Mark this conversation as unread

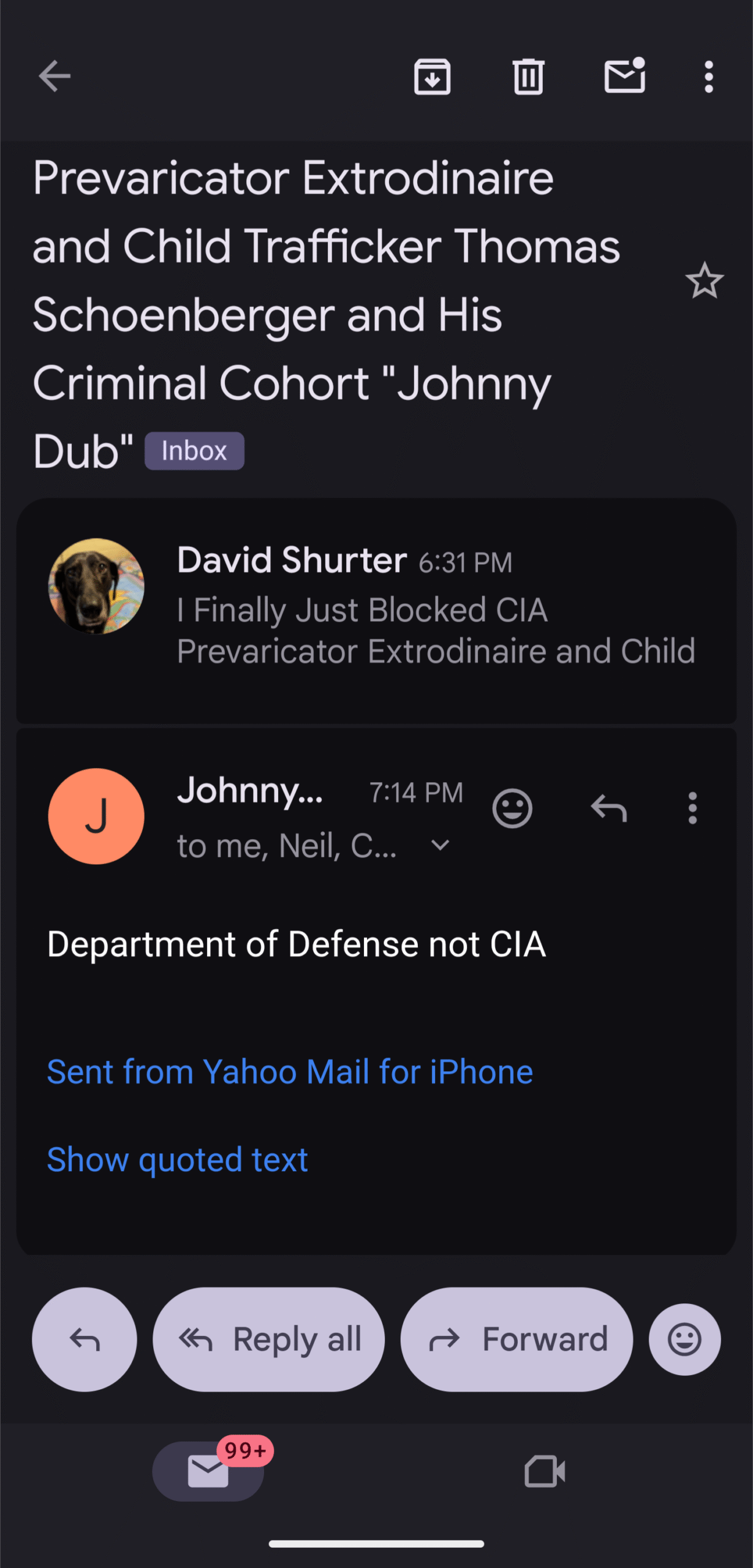click(x=624, y=77)
